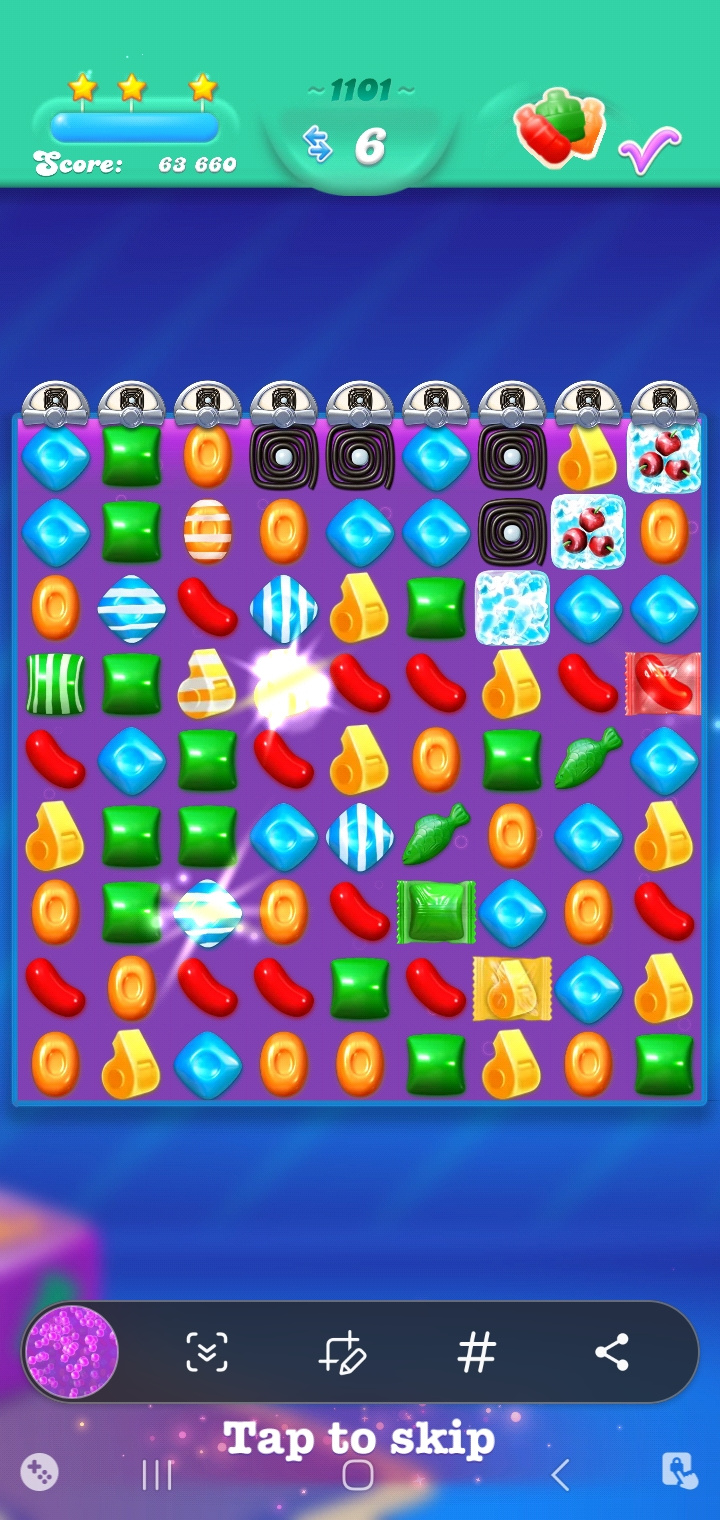Viewport: 720px width, 1520px height.
Task: Add hashtag tags to the screenshot
Action: click(476, 1352)
